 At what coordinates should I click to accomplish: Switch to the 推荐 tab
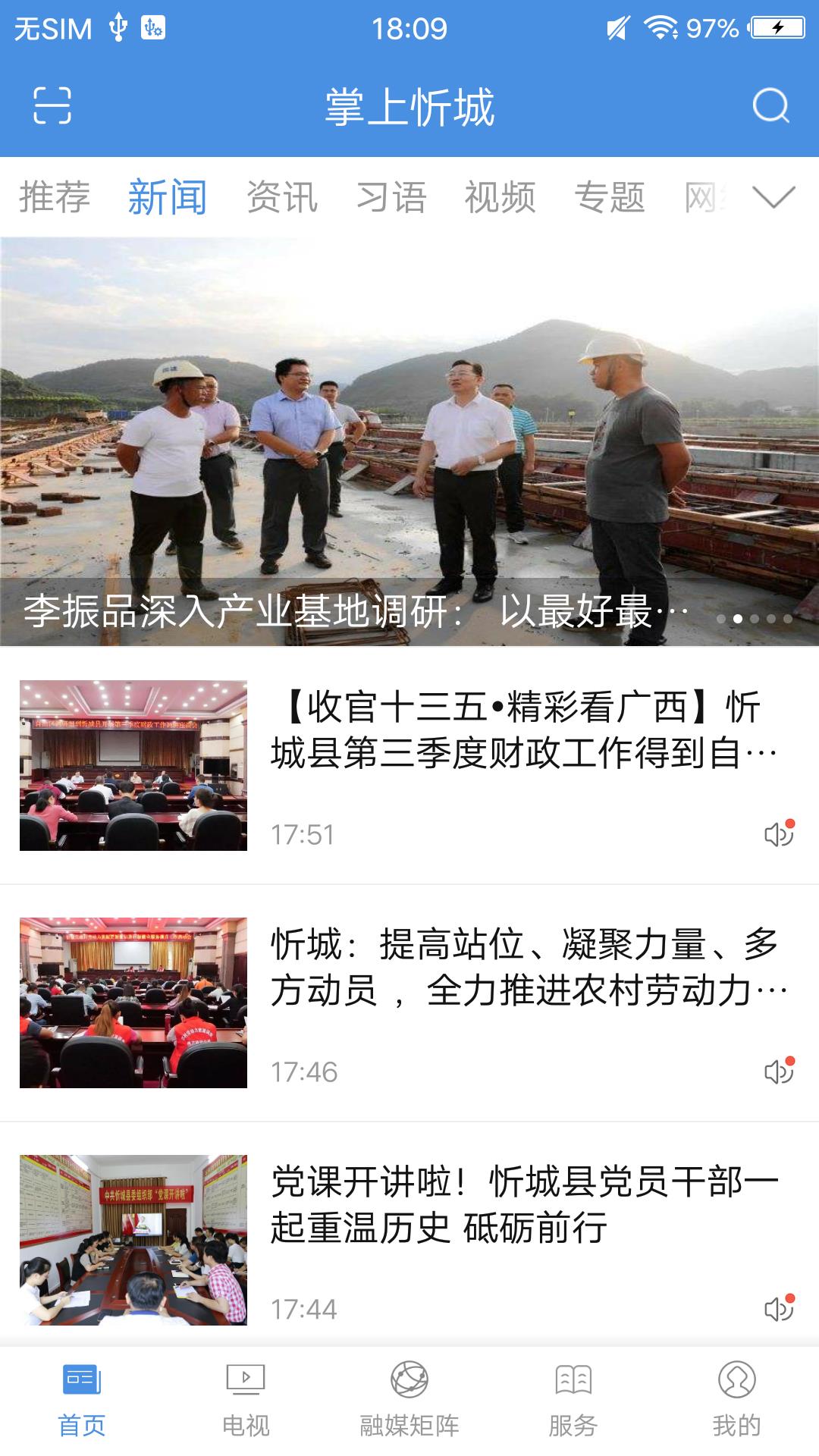(x=55, y=197)
